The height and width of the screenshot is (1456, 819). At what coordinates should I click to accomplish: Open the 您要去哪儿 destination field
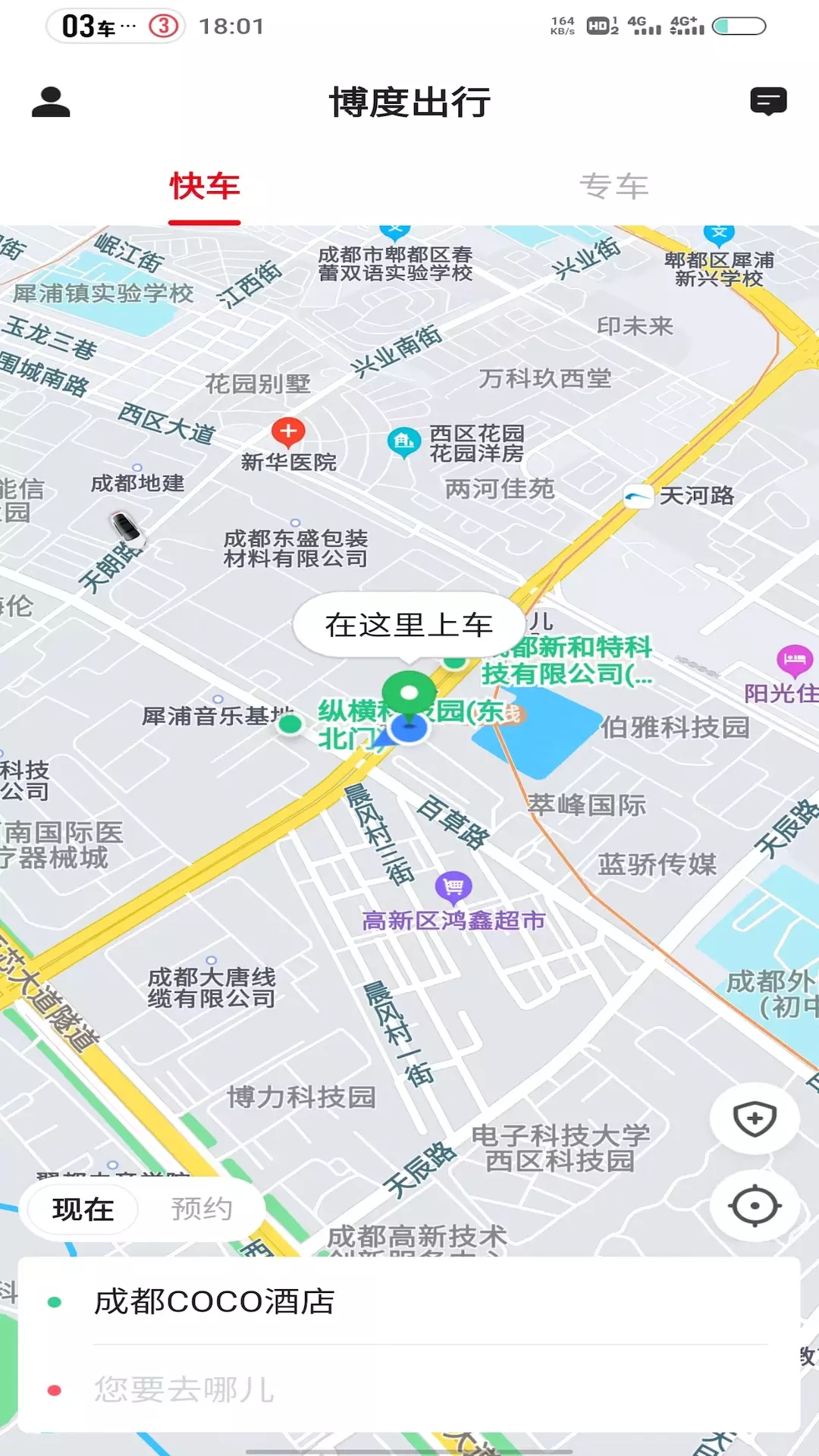pos(409,1389)
